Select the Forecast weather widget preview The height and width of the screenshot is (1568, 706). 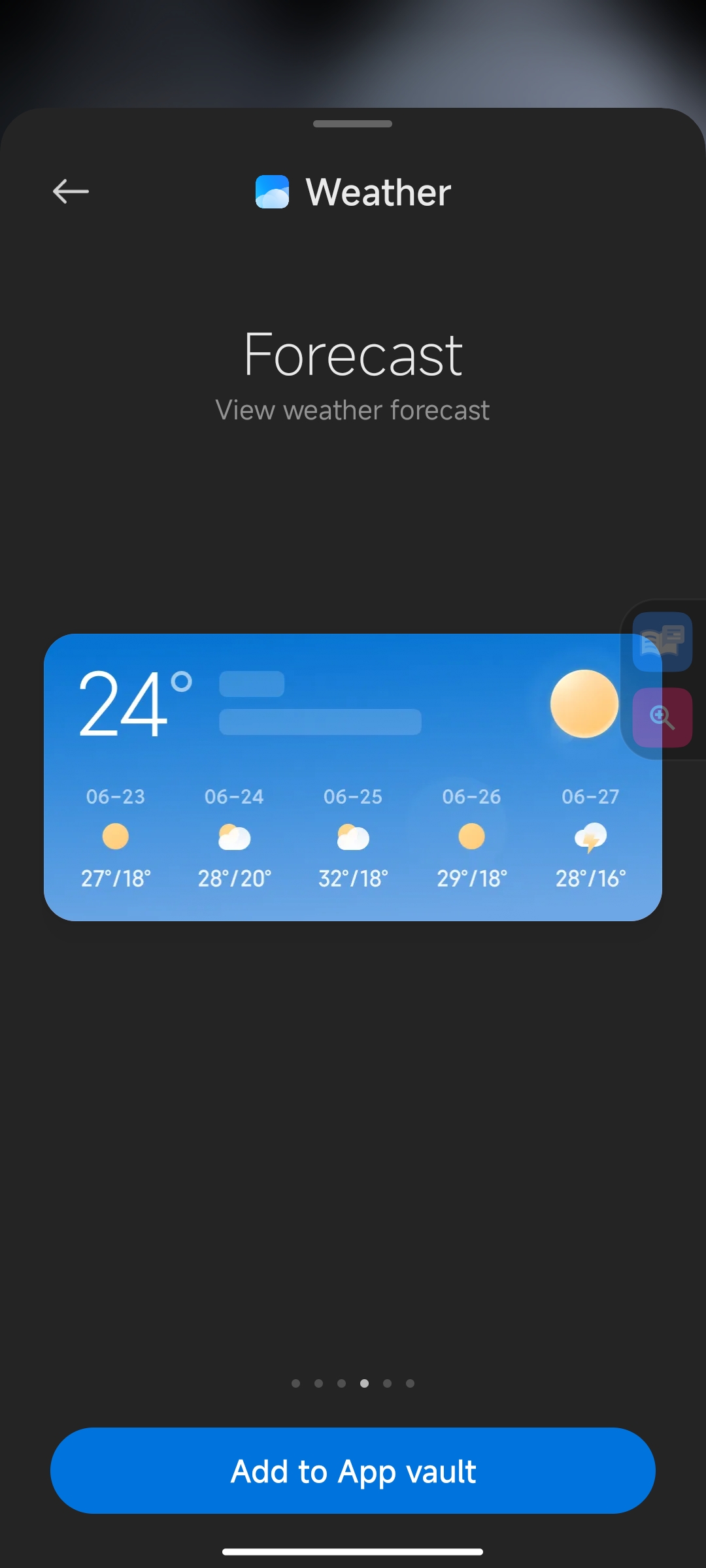pos(353,777)
